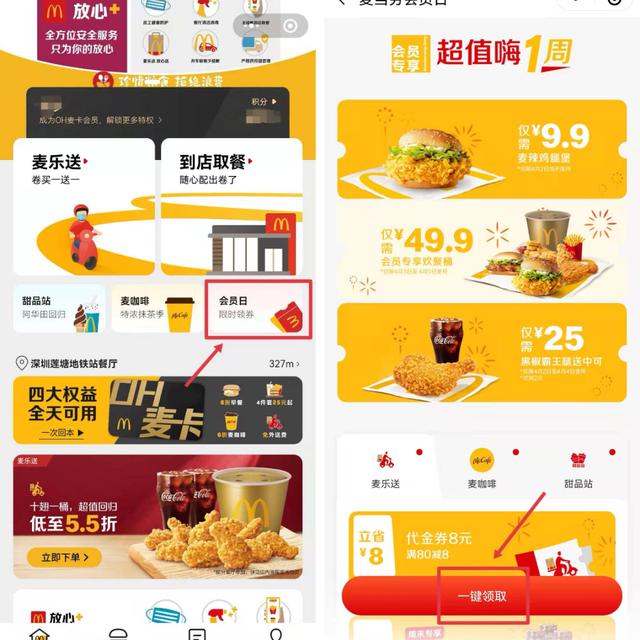The width and height of the screenshot is (640, 640).
Task: Open the OH麦卡 四大权益 banner
Action: pos(158,410)
